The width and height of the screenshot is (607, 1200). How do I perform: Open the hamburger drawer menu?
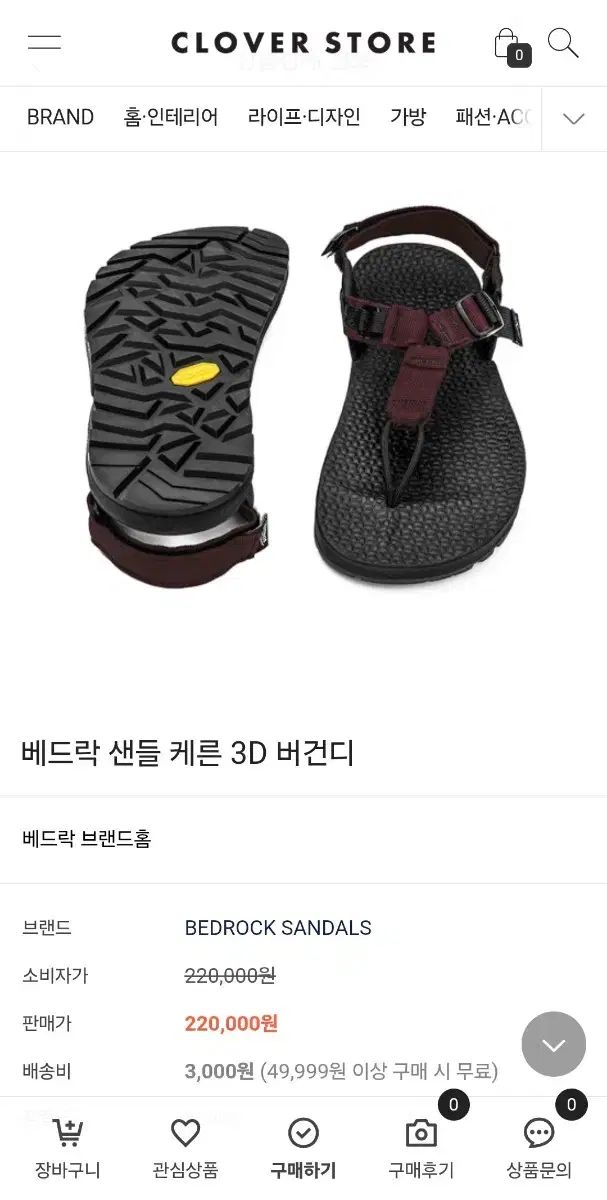[44, 43]
